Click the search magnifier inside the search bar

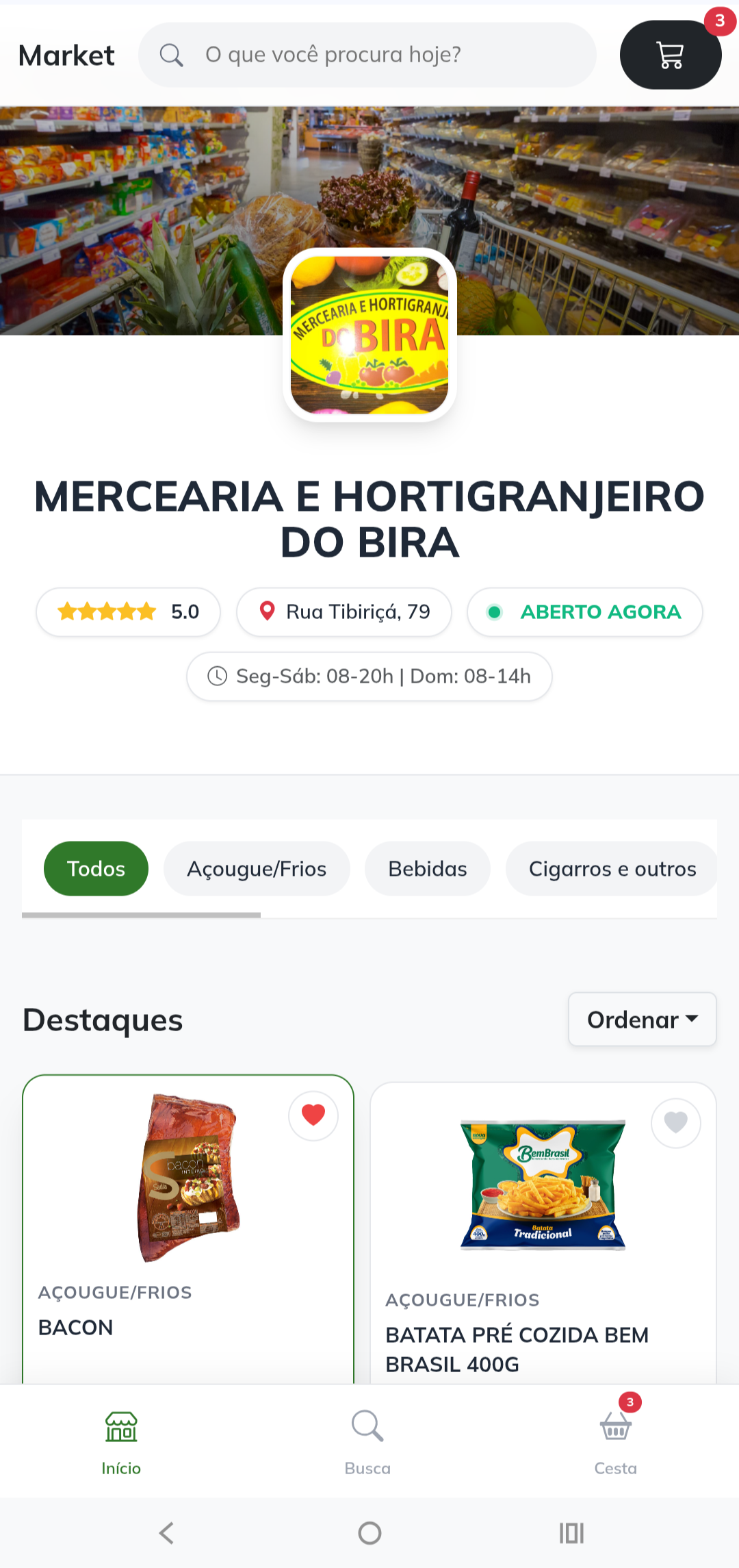pos(172,55)
